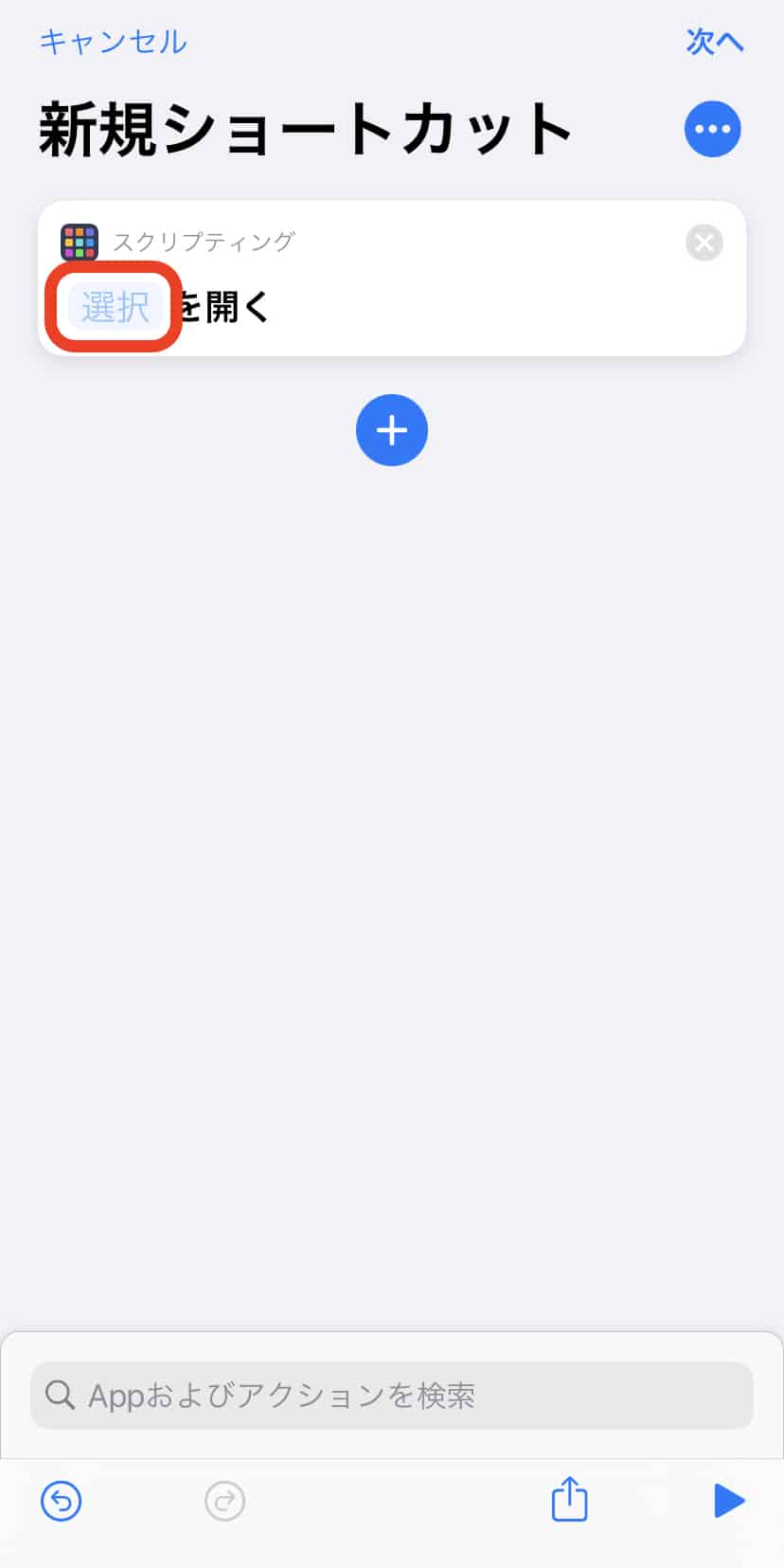Undo the last change

[x=62, y=1501]
